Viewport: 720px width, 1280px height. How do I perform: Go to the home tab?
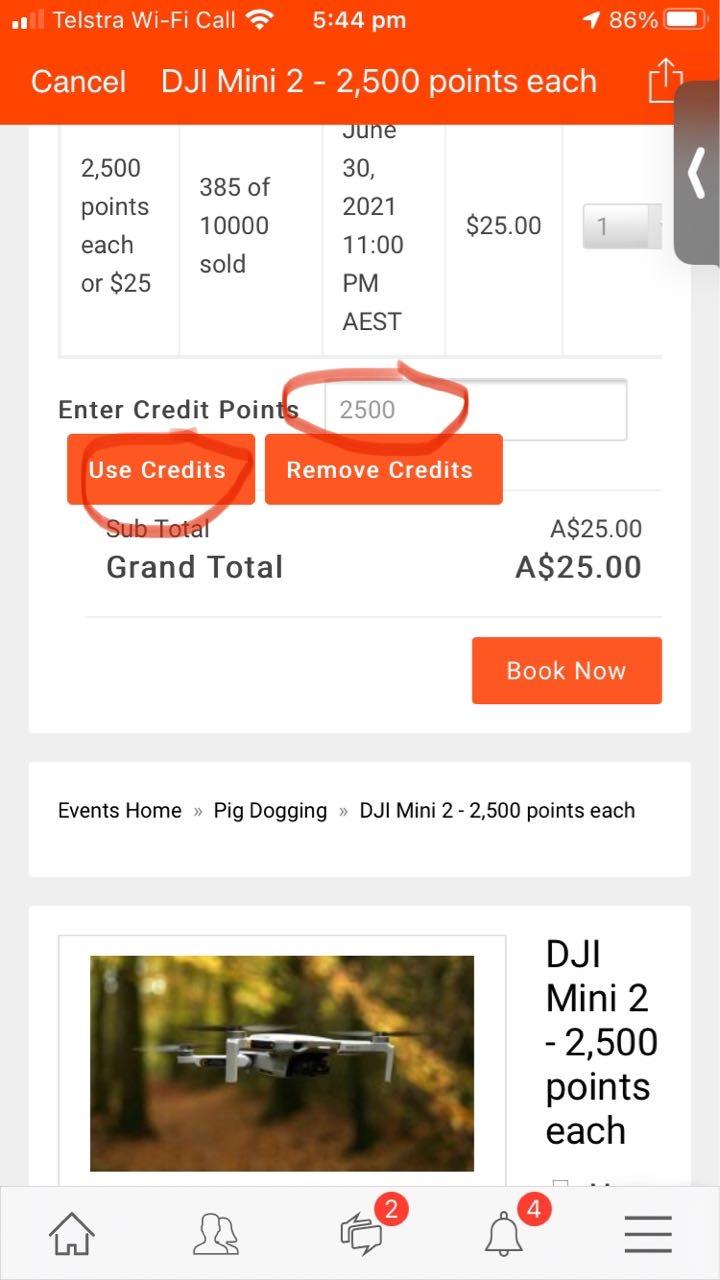pos(73,1235)
